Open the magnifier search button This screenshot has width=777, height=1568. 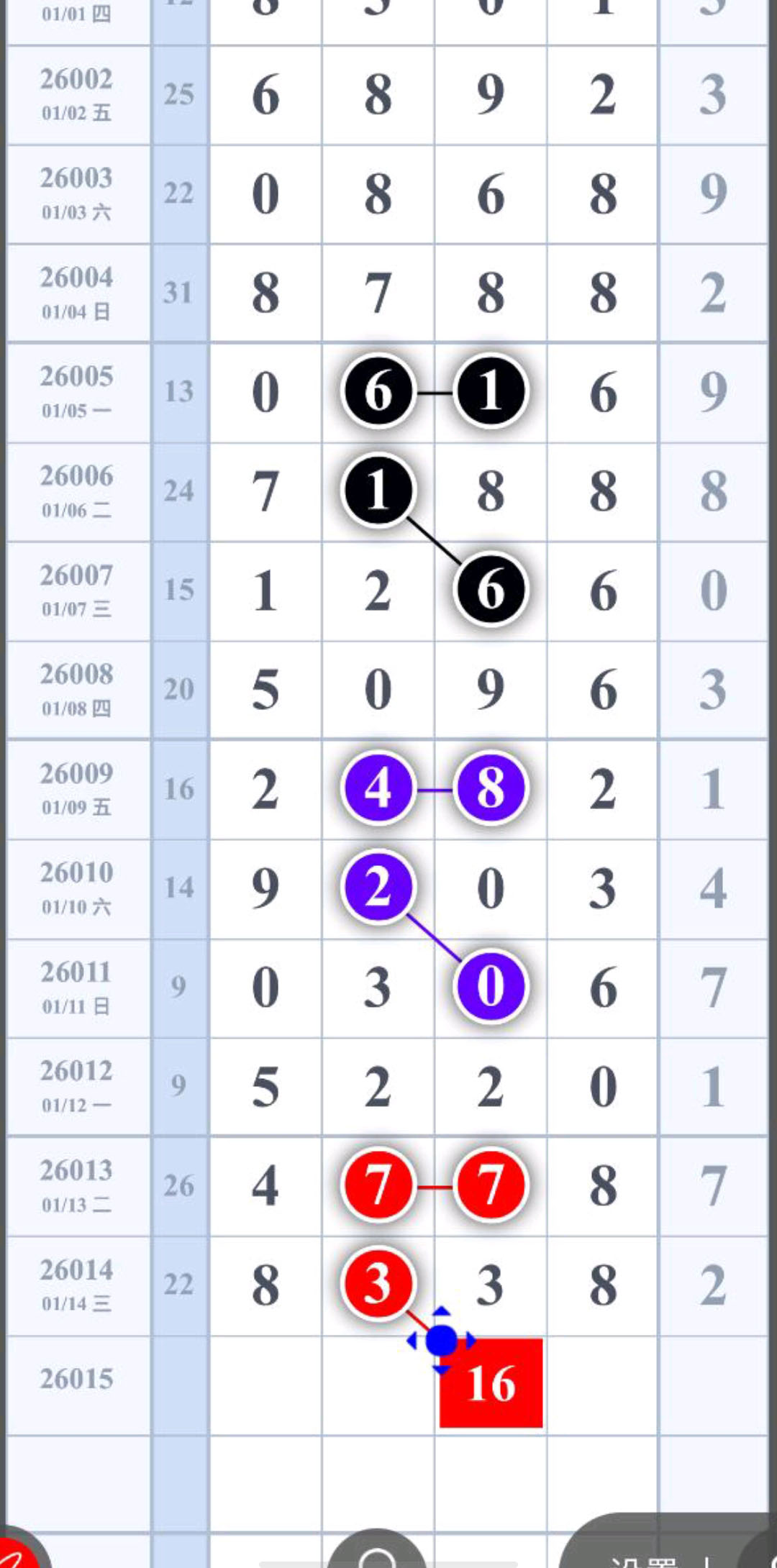(376, 1554)
